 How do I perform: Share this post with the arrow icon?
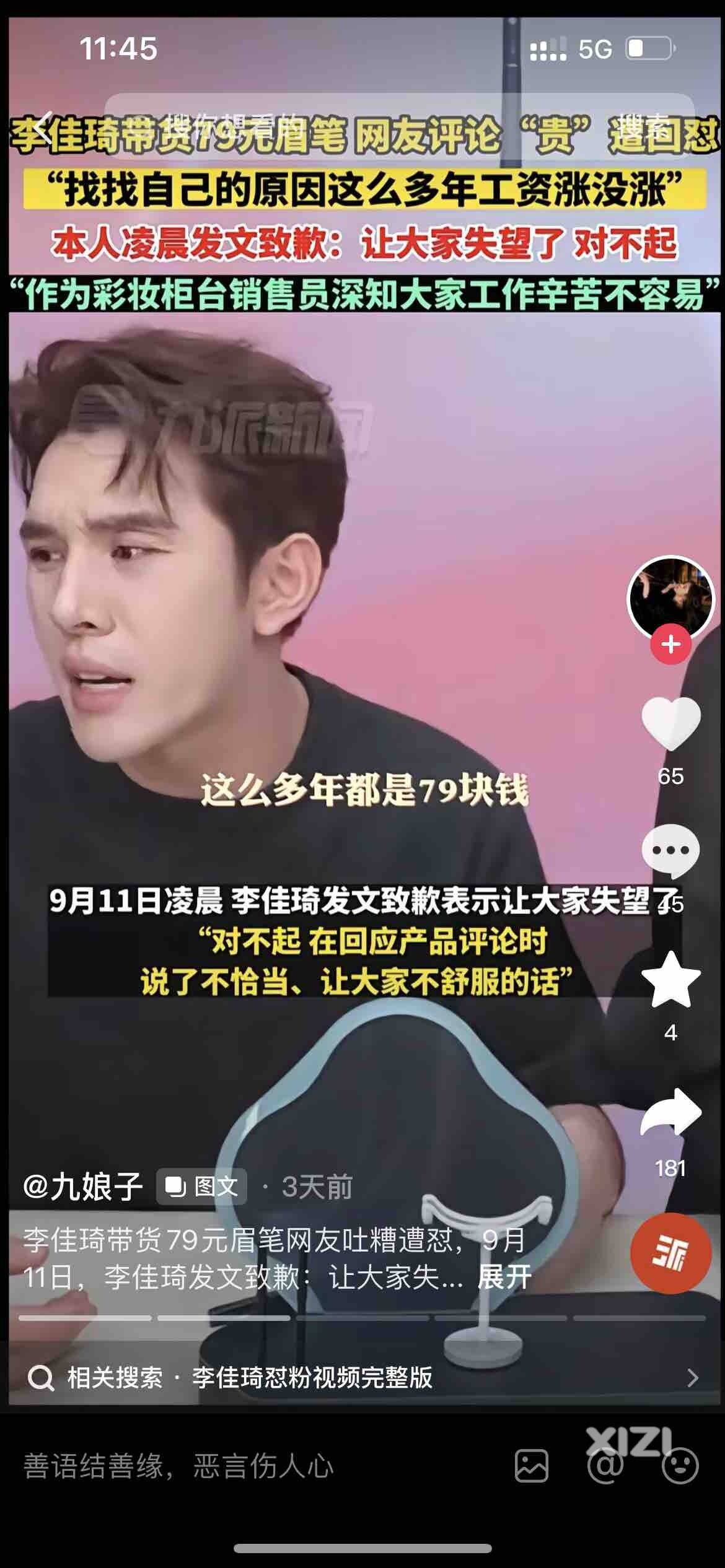(x=670, y=1113)
